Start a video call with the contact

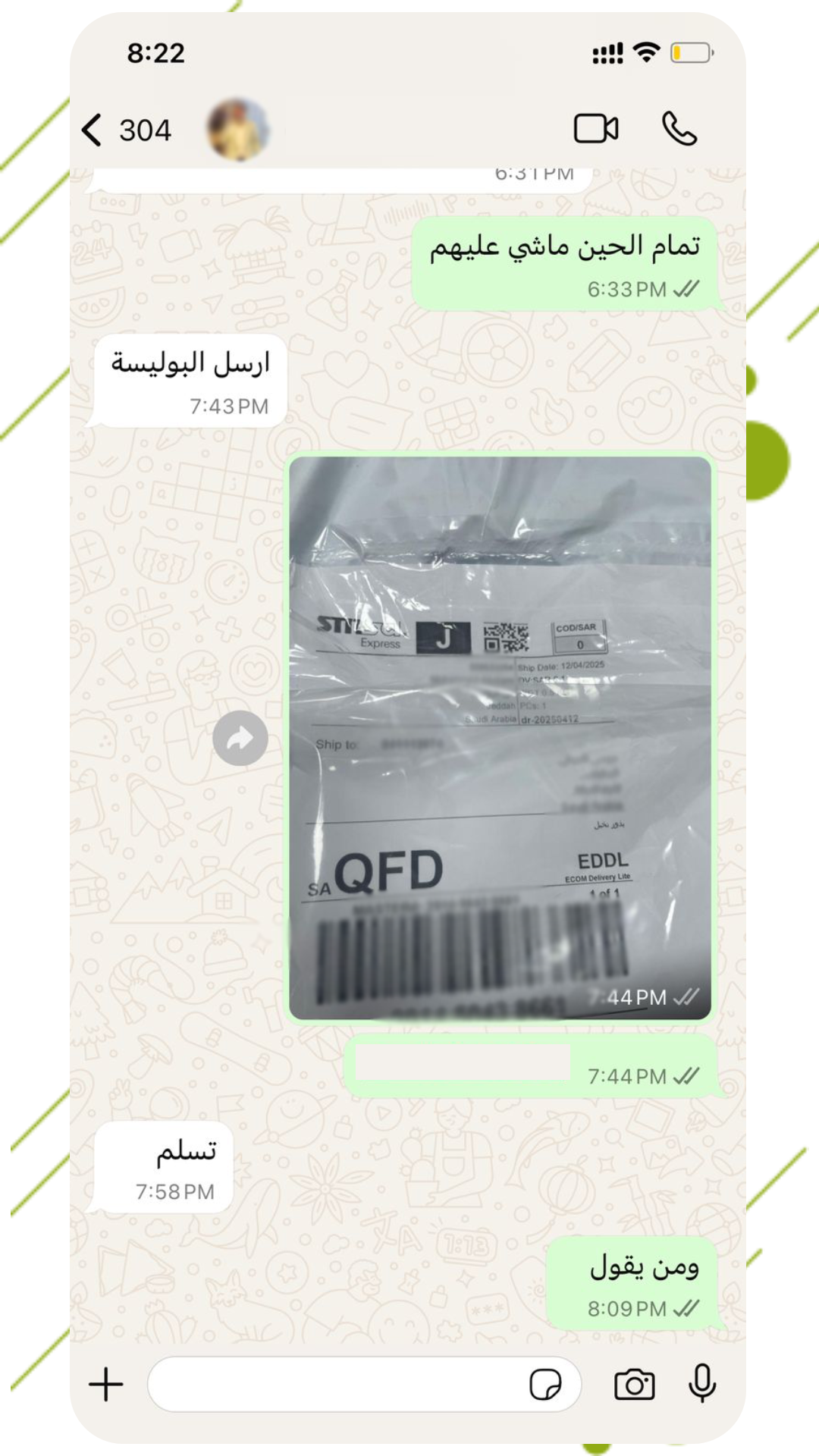tap(598, 129)
